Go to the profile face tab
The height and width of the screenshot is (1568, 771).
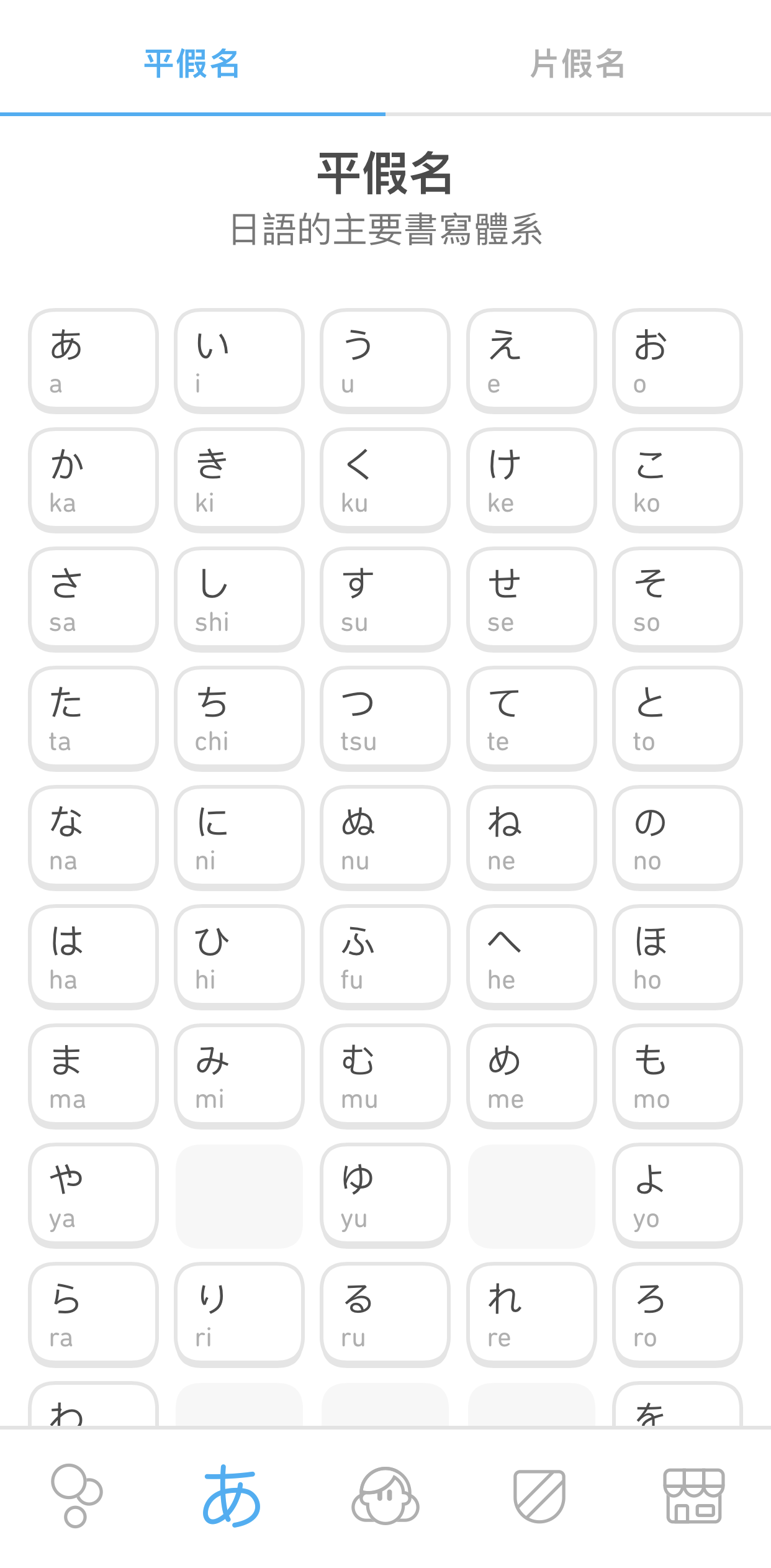(x=385, y=1496)
